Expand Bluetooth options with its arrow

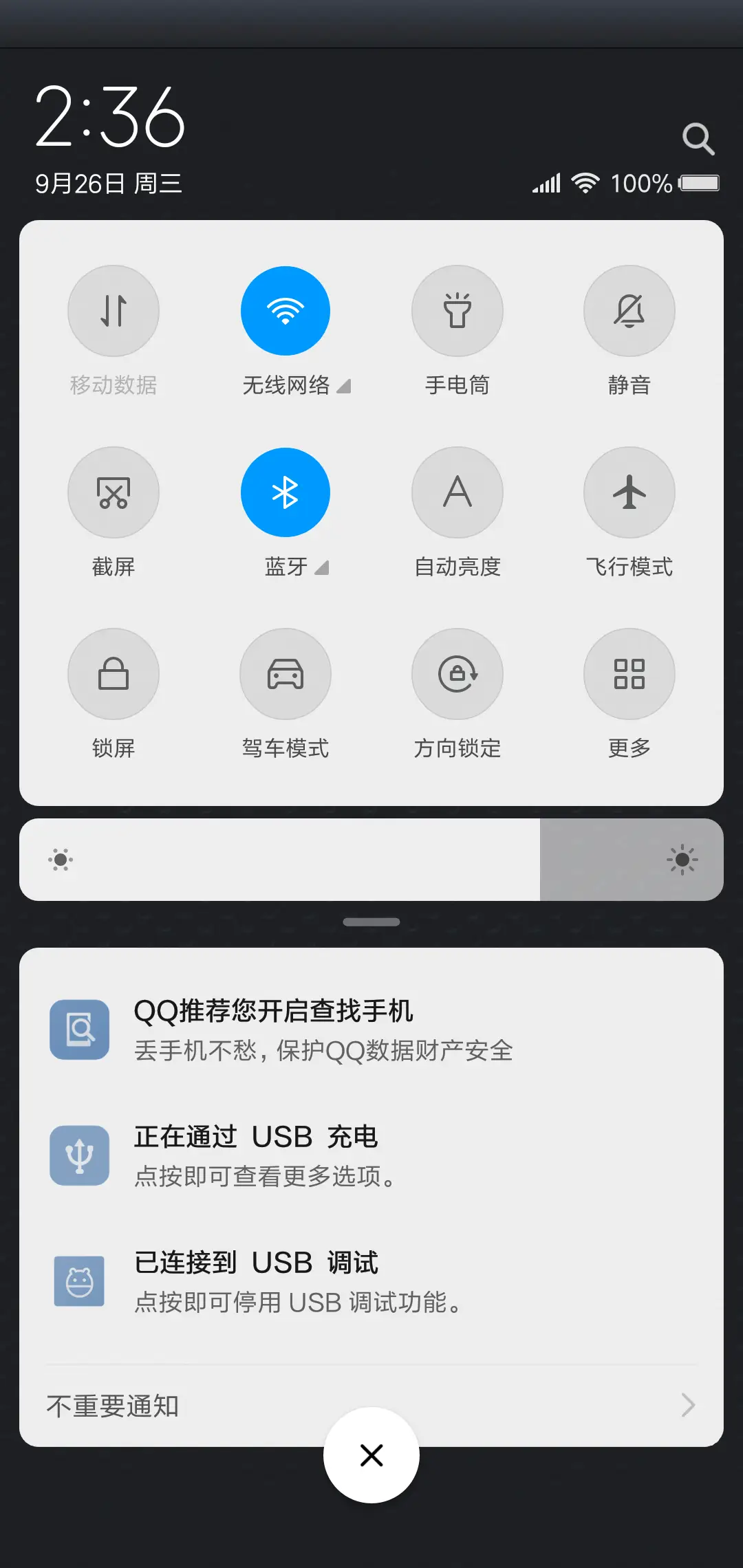[x=321, y=569]
